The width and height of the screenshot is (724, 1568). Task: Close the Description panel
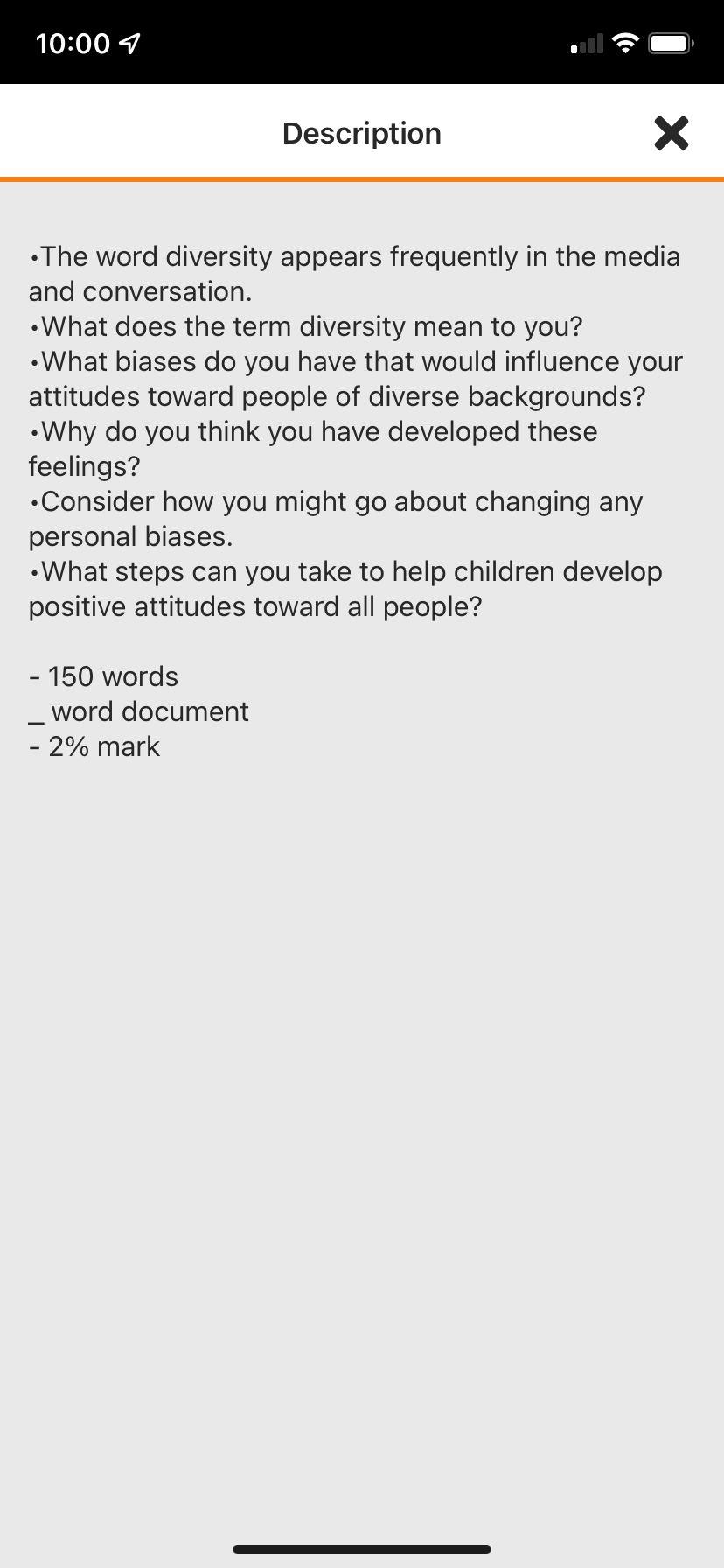point(672,133)
